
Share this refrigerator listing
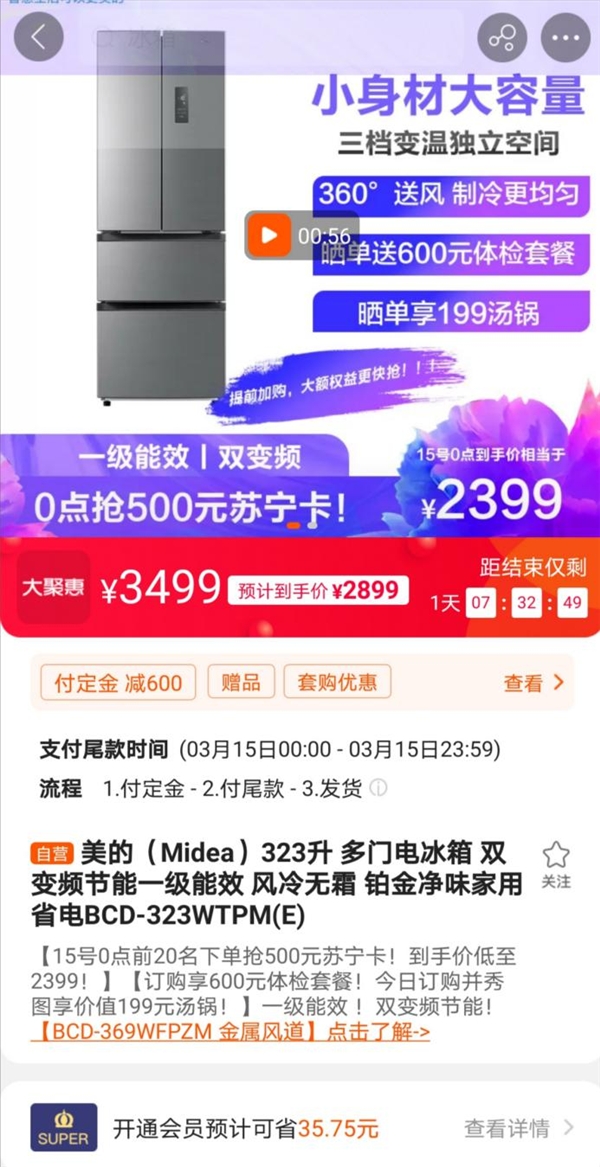pyautogui.click(x=502, y=39)
